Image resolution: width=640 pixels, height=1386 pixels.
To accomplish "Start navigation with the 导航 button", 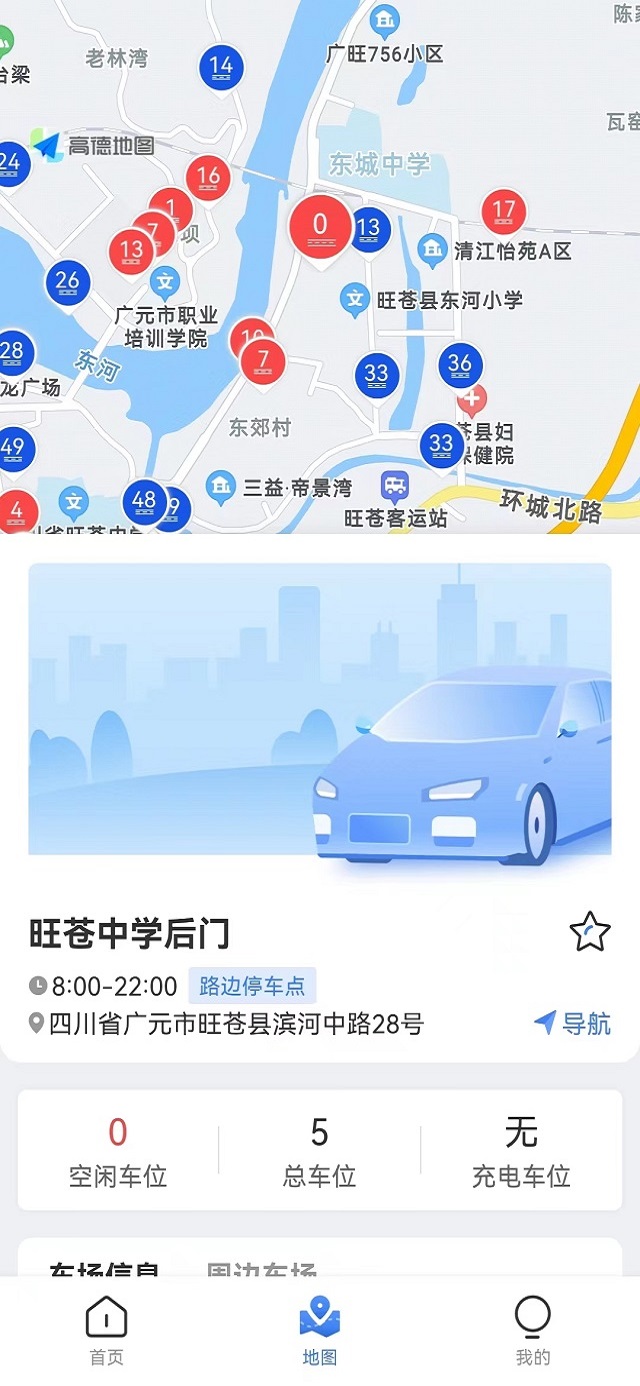I will pos(573,1023).
